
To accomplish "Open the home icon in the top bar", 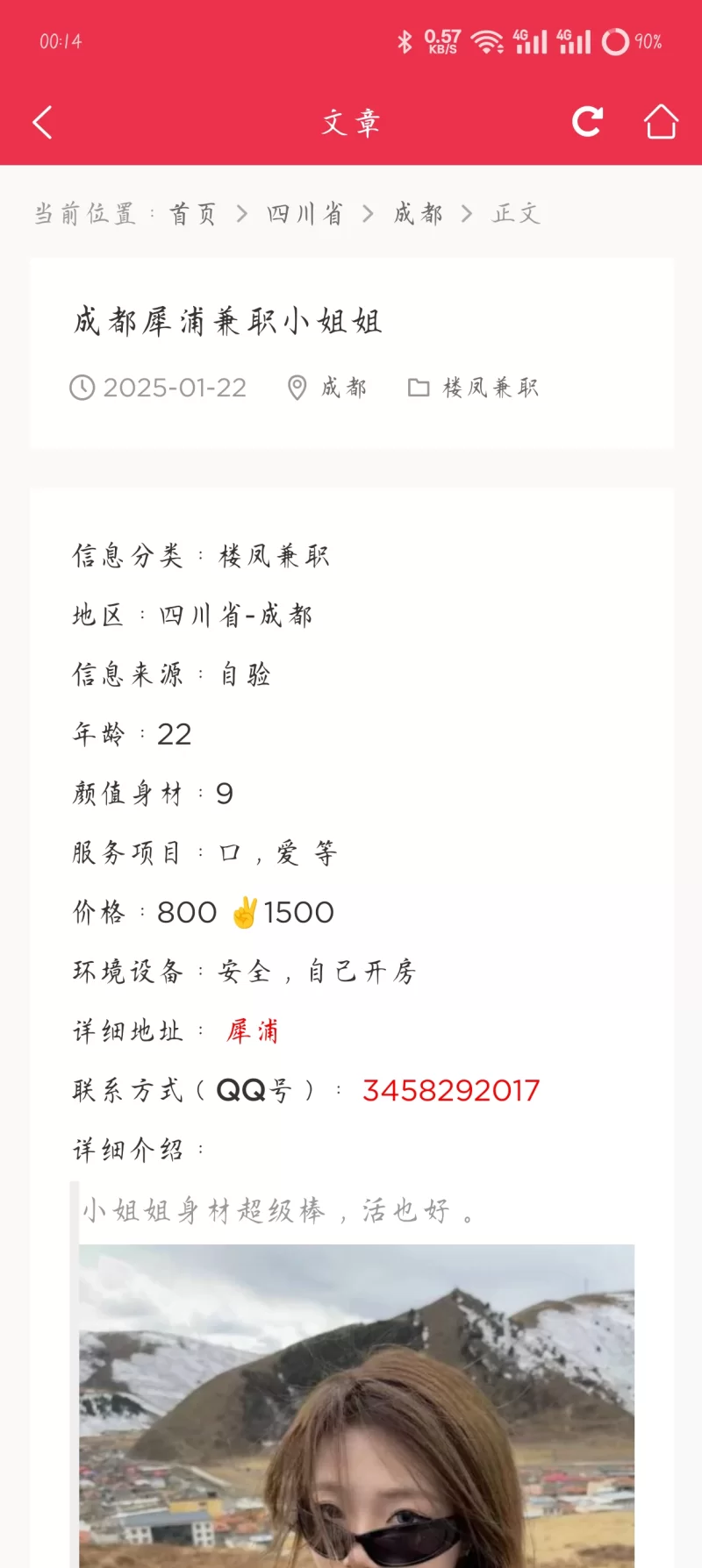I will tap(661, 122).
